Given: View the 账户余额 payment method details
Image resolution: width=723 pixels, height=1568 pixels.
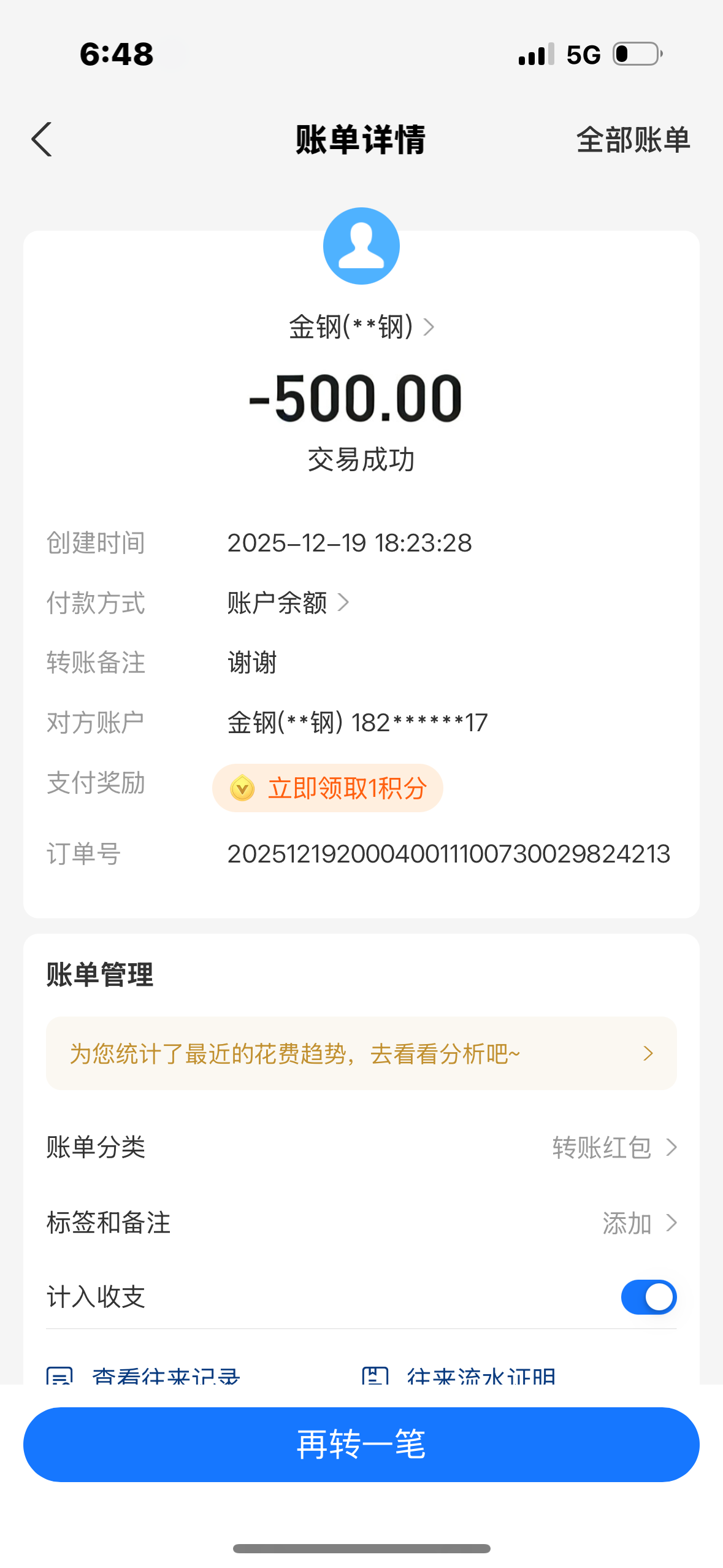Looking at the screenshot, I should click(288, 603).
